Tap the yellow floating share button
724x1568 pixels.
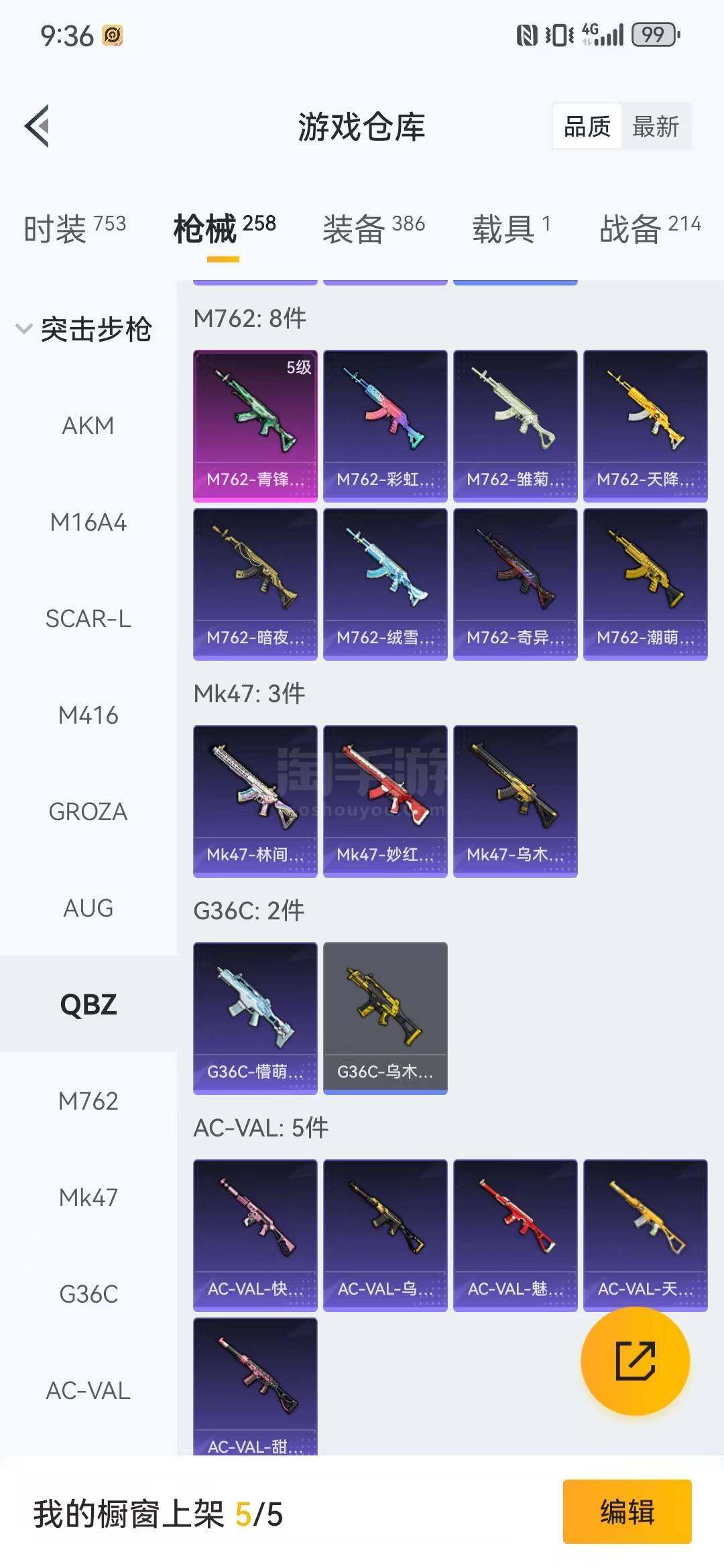[x=635, y=1361]
